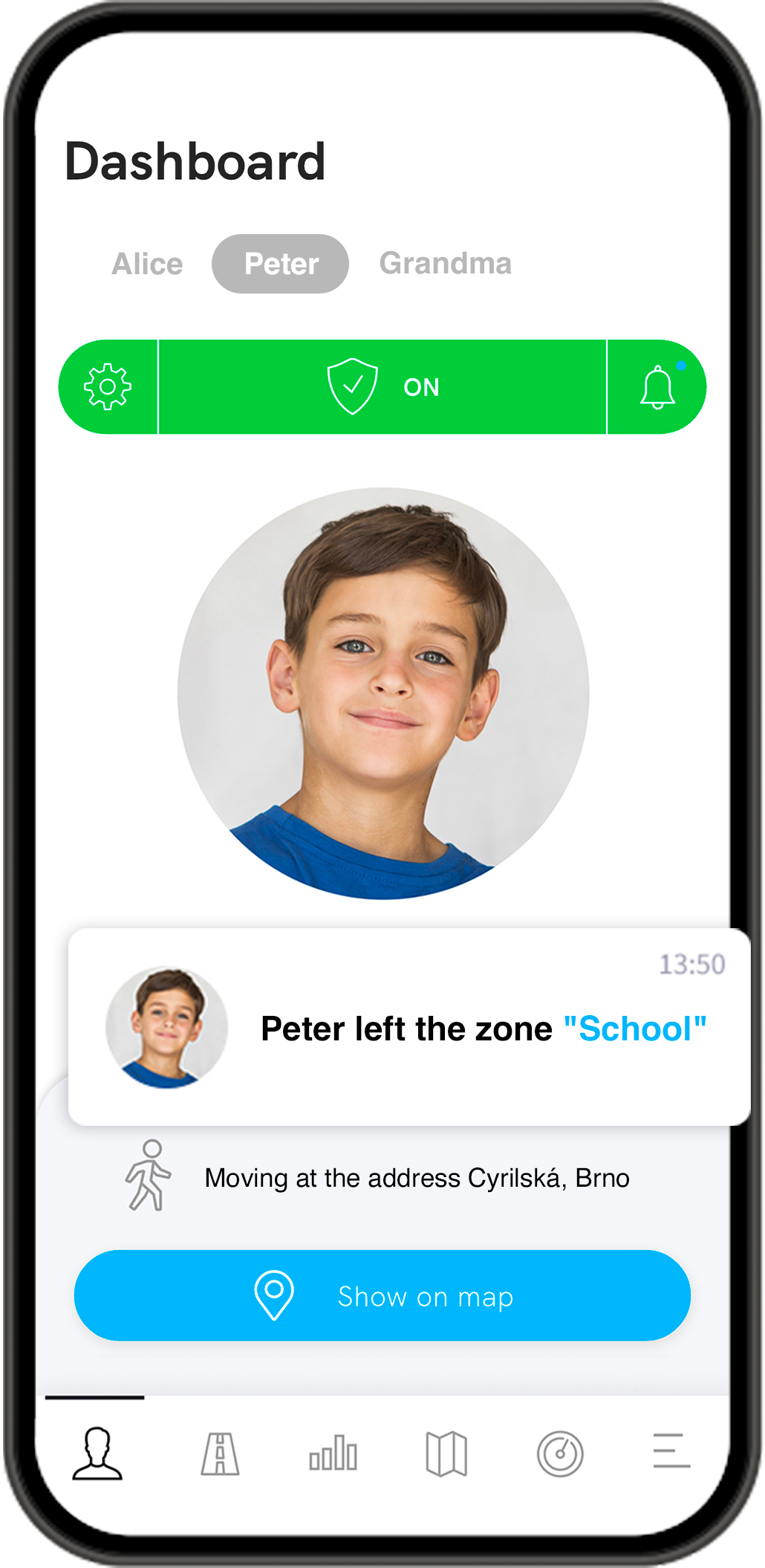
Task: Open the person tab in bottom bar
Action: (97, 1454)
